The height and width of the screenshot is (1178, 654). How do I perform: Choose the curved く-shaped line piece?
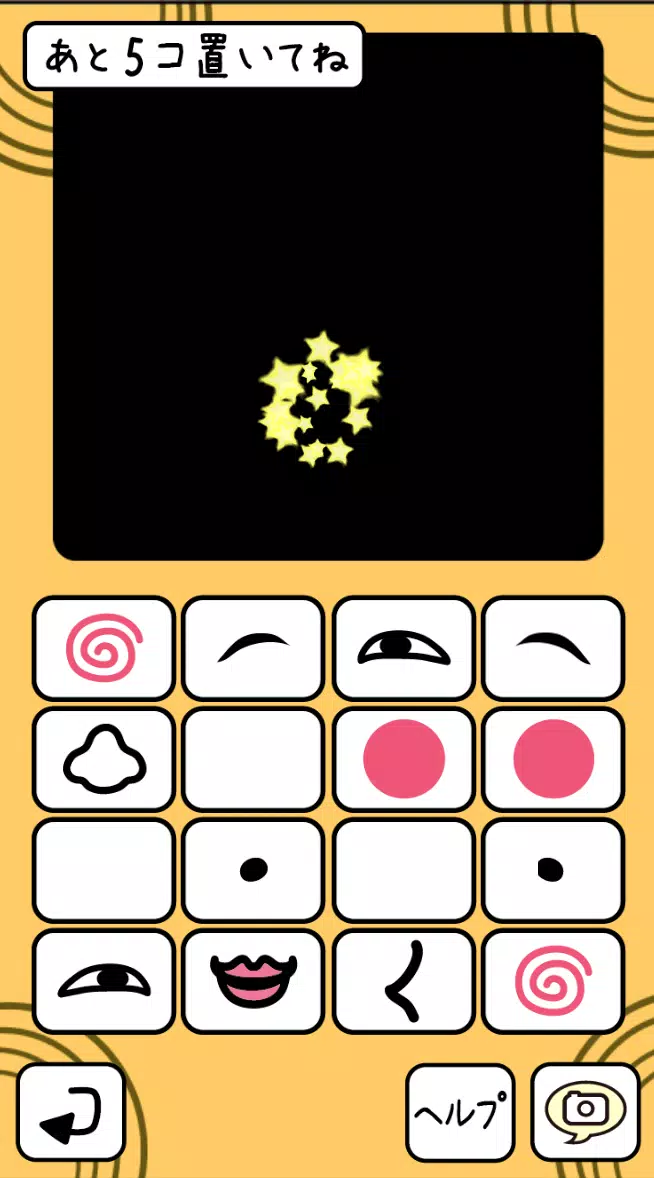pyautogui.click(x=403, y=981)
